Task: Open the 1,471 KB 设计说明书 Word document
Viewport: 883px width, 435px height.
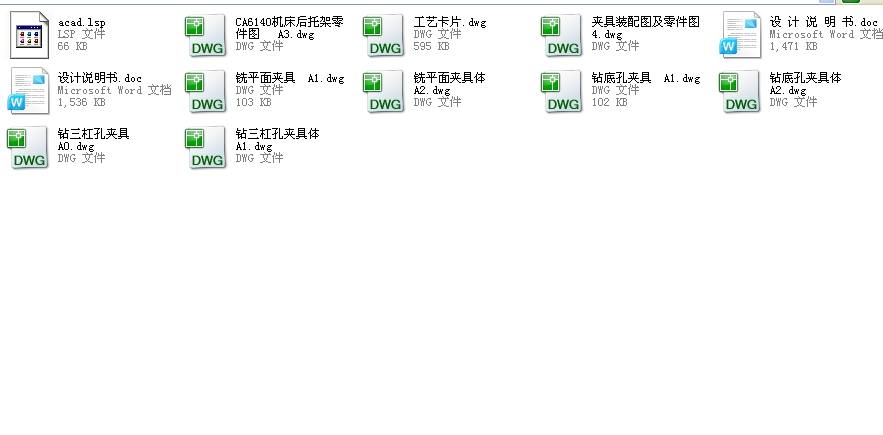Action: click(x=741, y=34)
